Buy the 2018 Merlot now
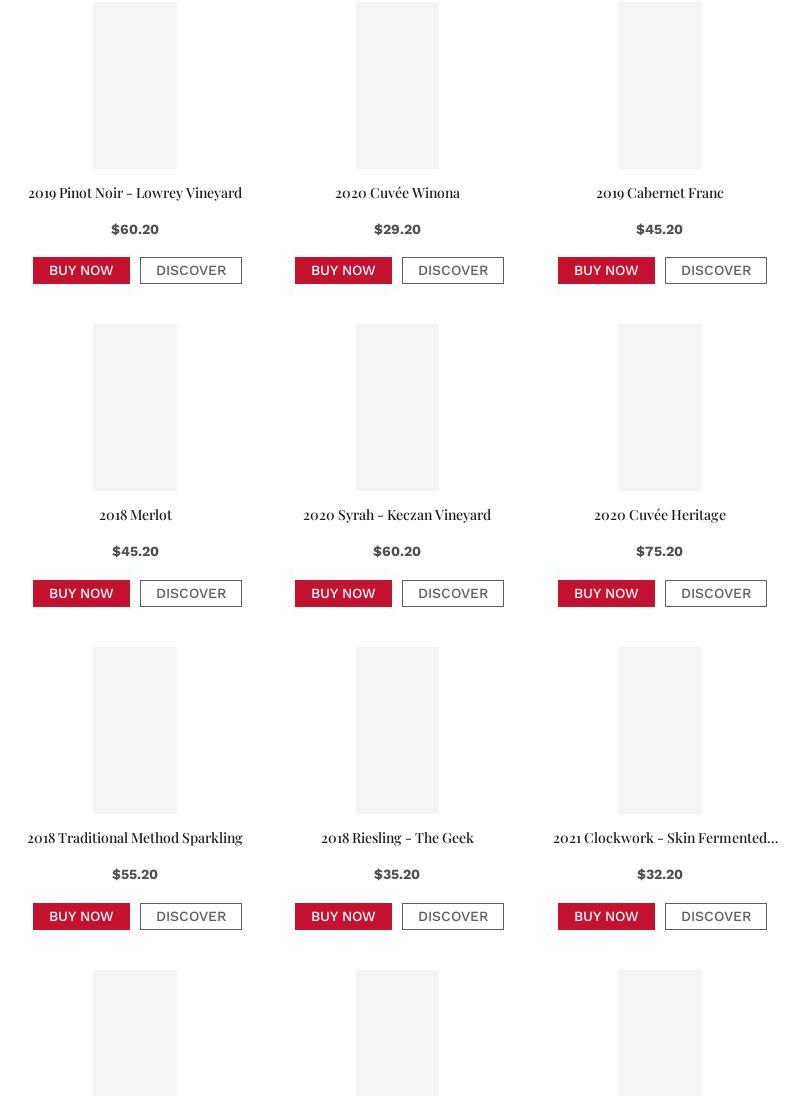Screen dimensions: 795x1096 coord(81,593)
